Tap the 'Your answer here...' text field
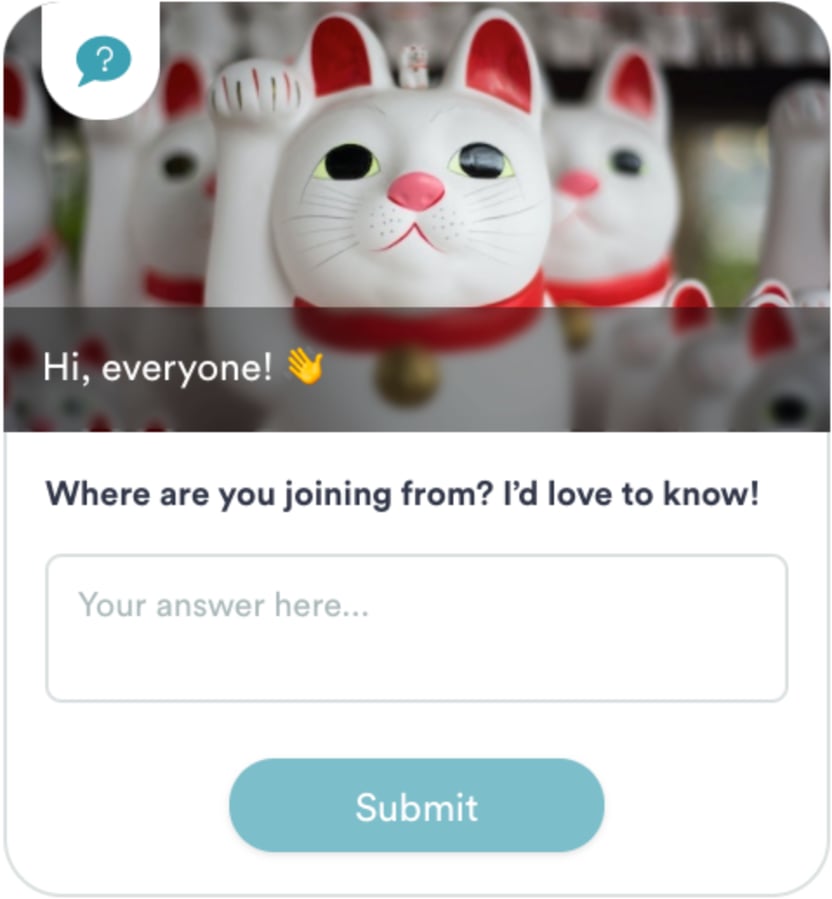Image resolution: width=832 pixels, height=899 pixels. pos(416,628)
